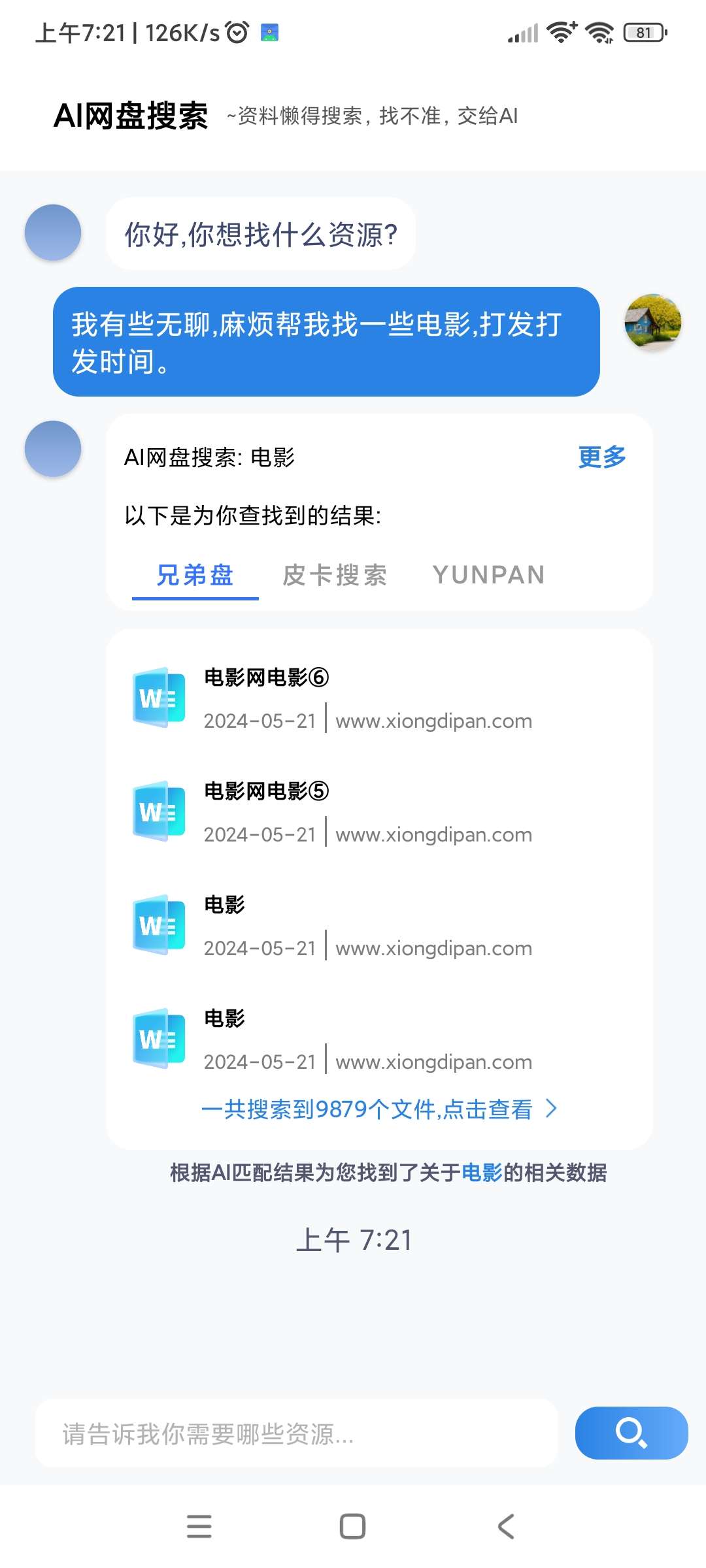Viewport: 706px width, 1568px height.
Task: Tap the resource request input field
Action: pos(295,1434)
